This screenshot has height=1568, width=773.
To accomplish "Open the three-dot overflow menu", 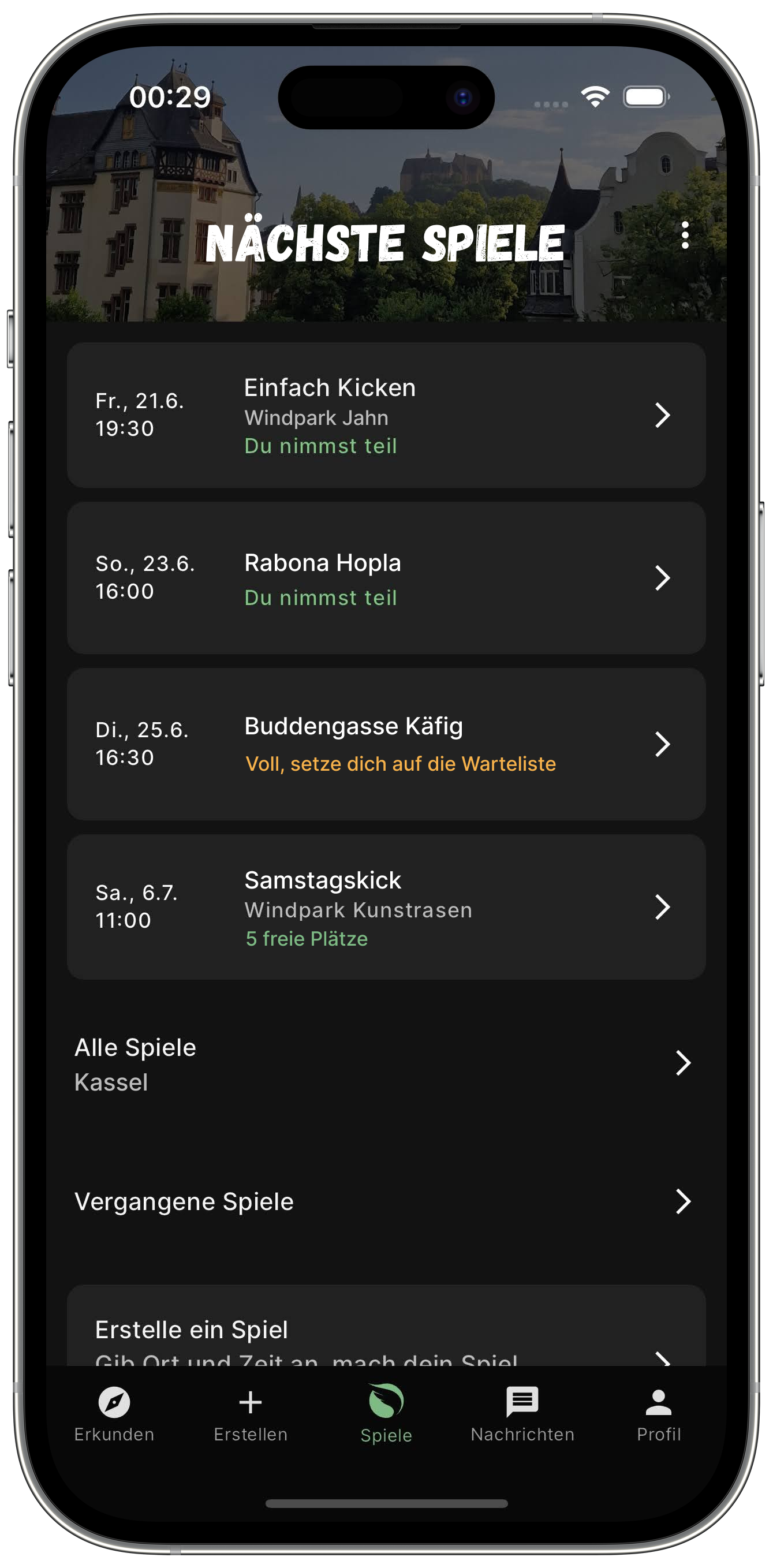I will [685, 235].
